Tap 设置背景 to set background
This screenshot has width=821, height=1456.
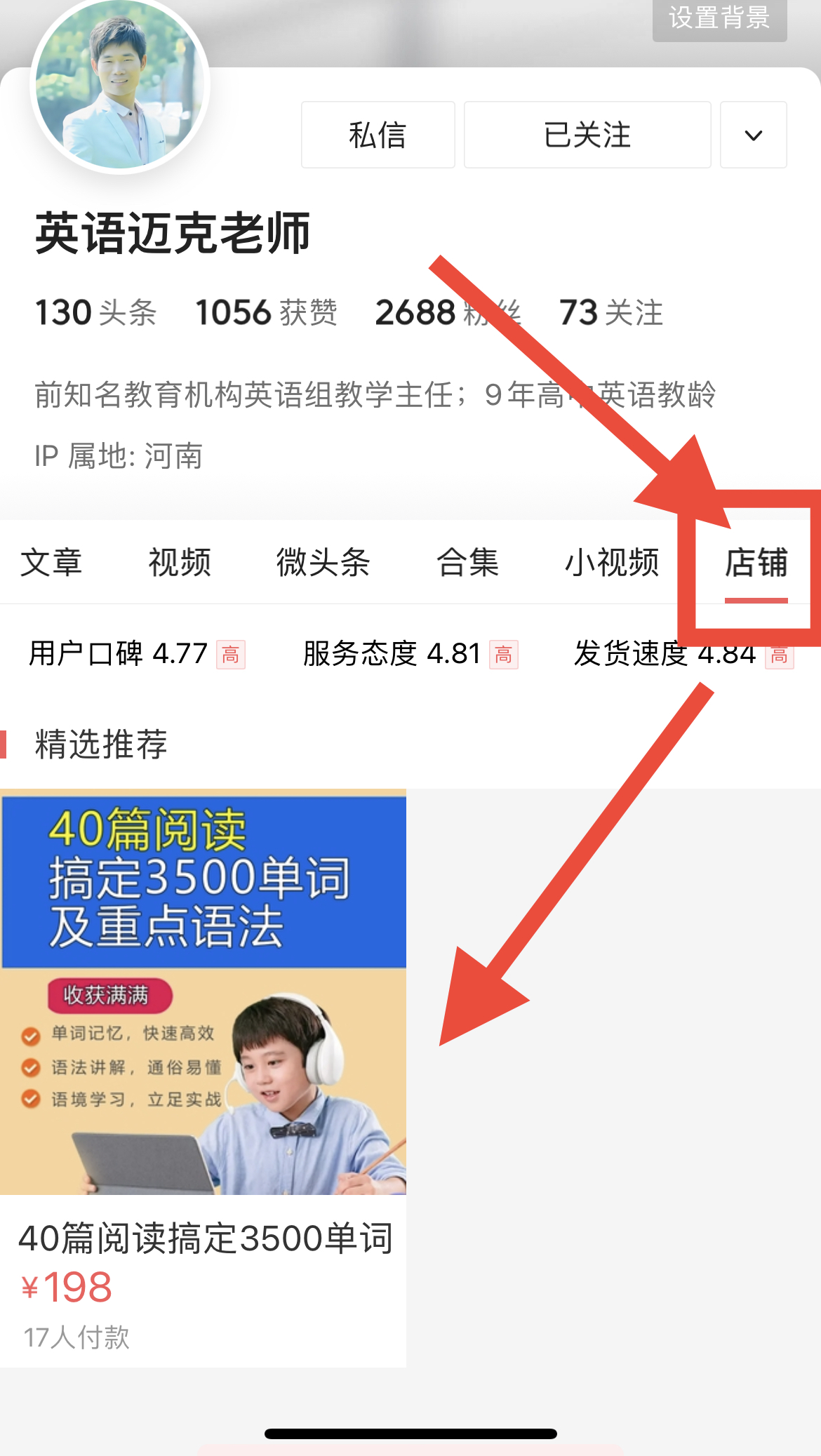pos(719,18)
